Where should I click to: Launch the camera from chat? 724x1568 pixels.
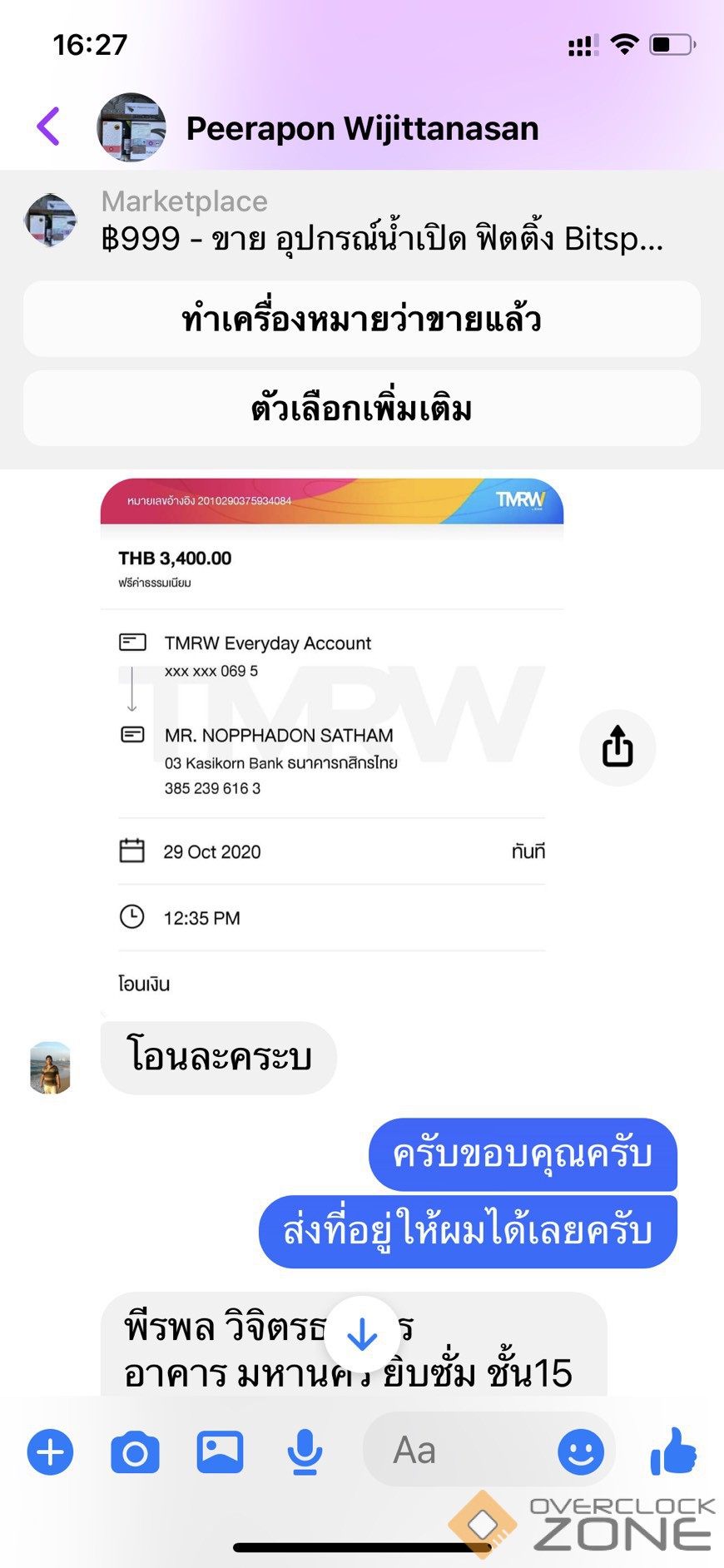(x=135, y=1451)
